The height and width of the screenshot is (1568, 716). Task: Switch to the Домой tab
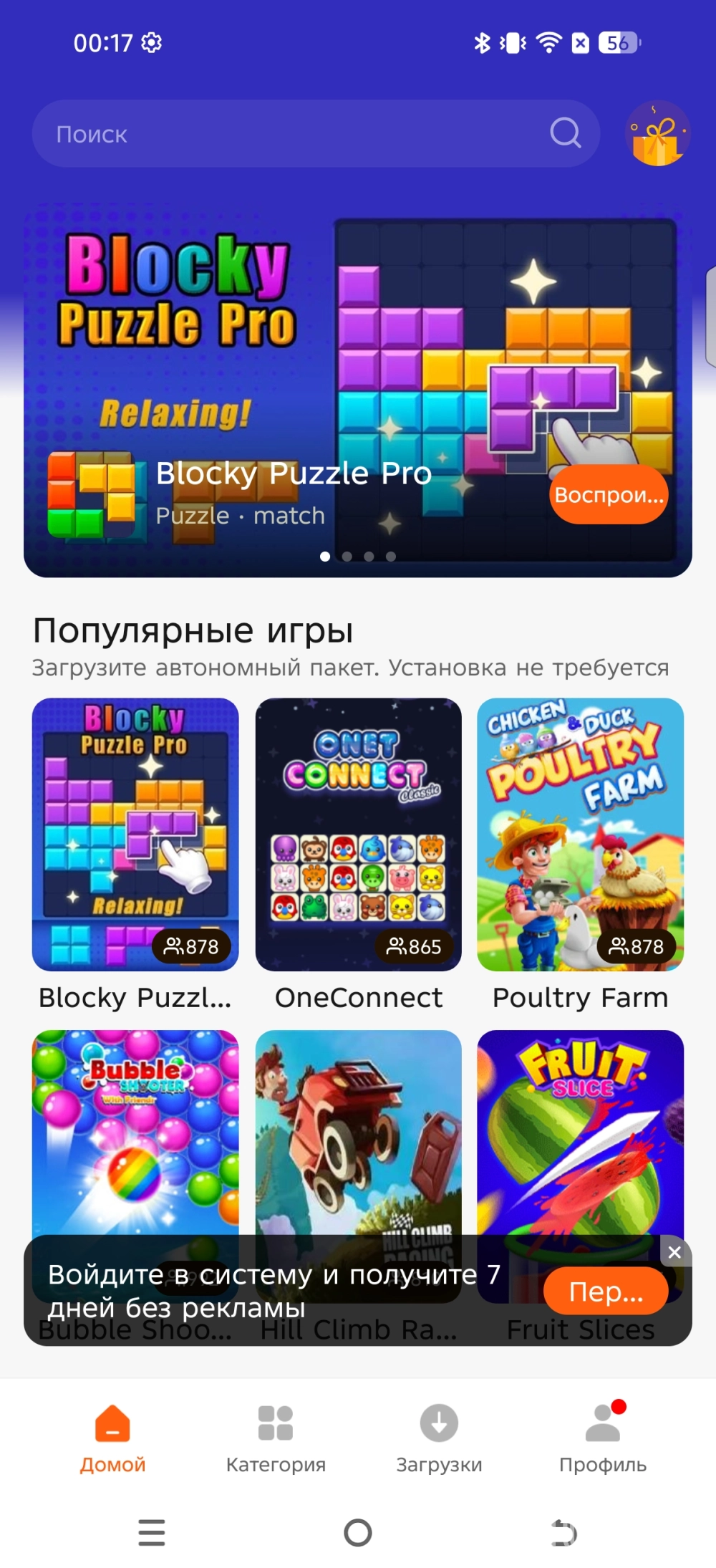point(112,1436)
